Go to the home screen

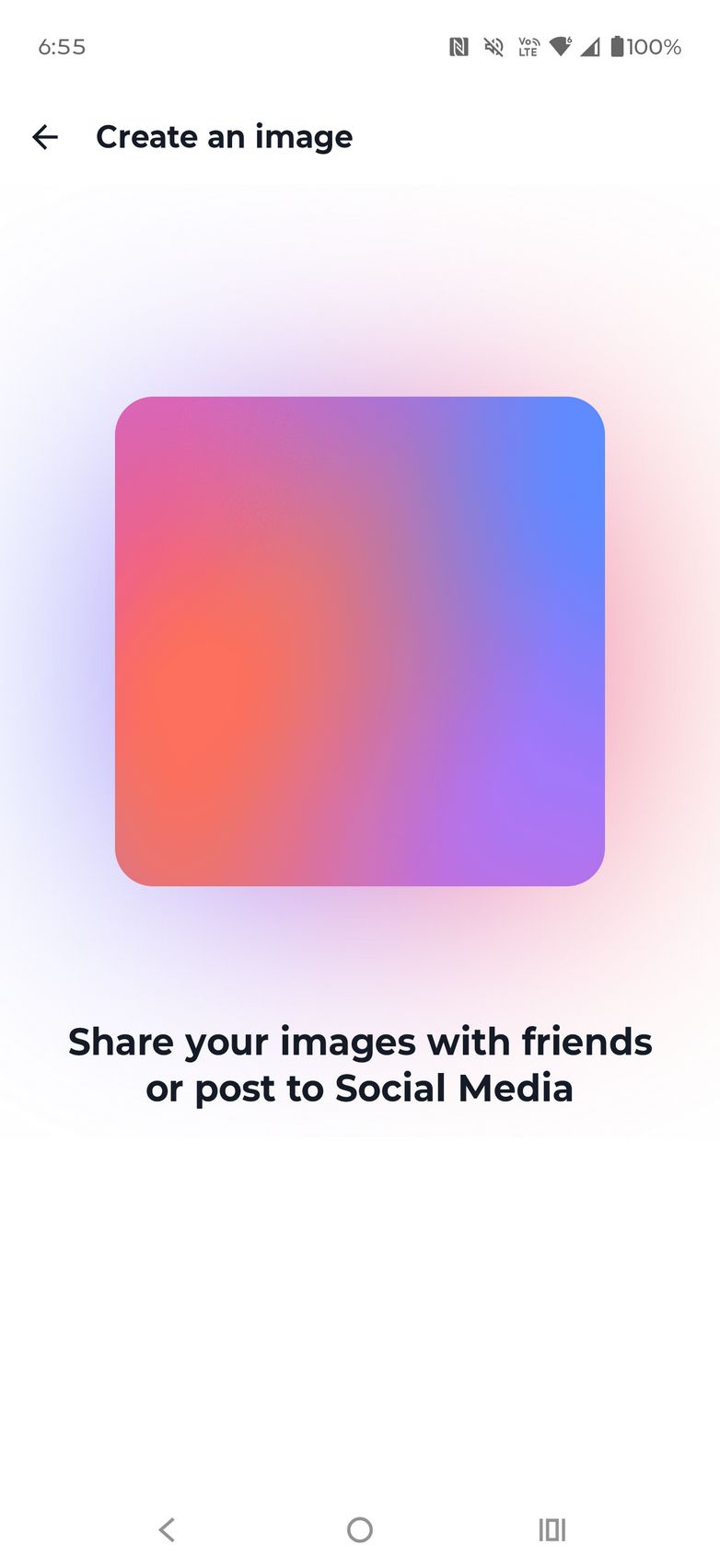tap(360, 1529)
